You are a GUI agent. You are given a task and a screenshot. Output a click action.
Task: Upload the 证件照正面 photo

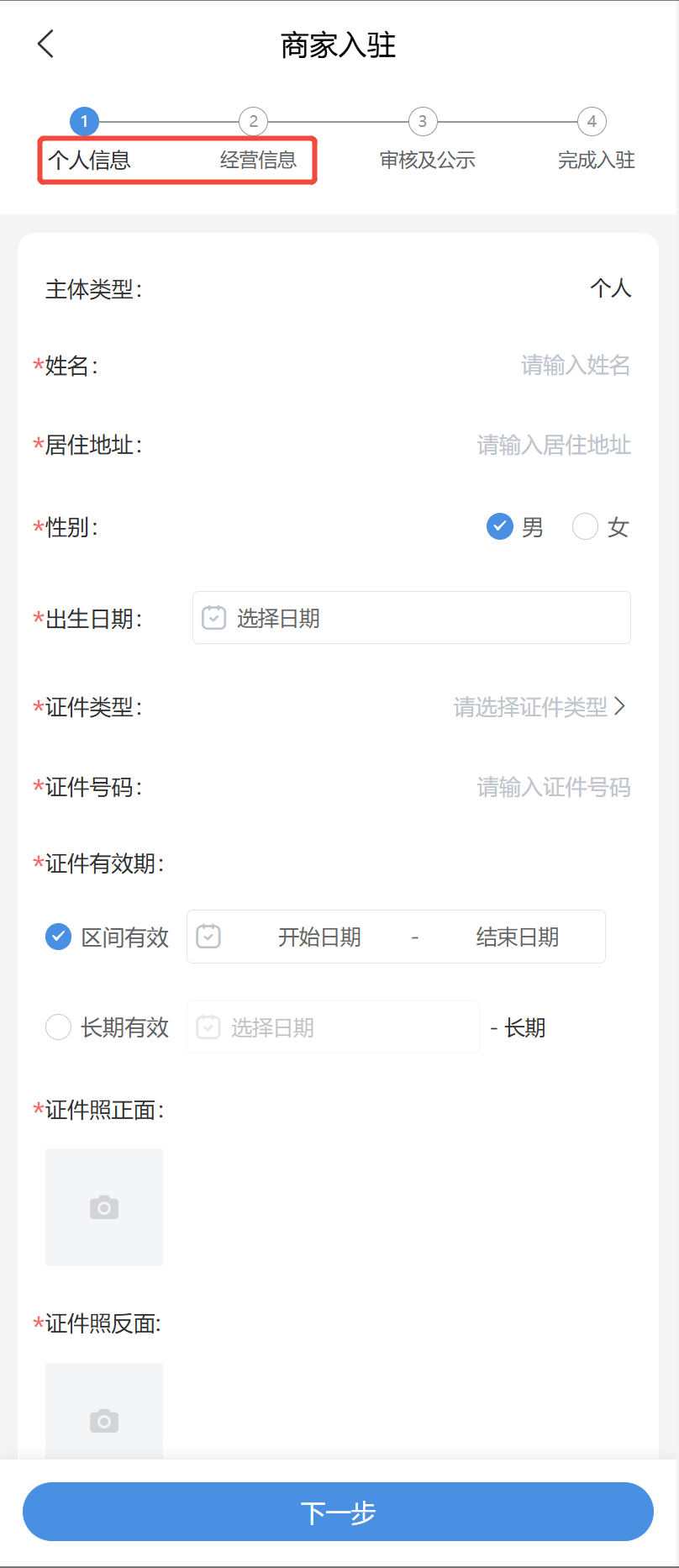(104, 1207)
